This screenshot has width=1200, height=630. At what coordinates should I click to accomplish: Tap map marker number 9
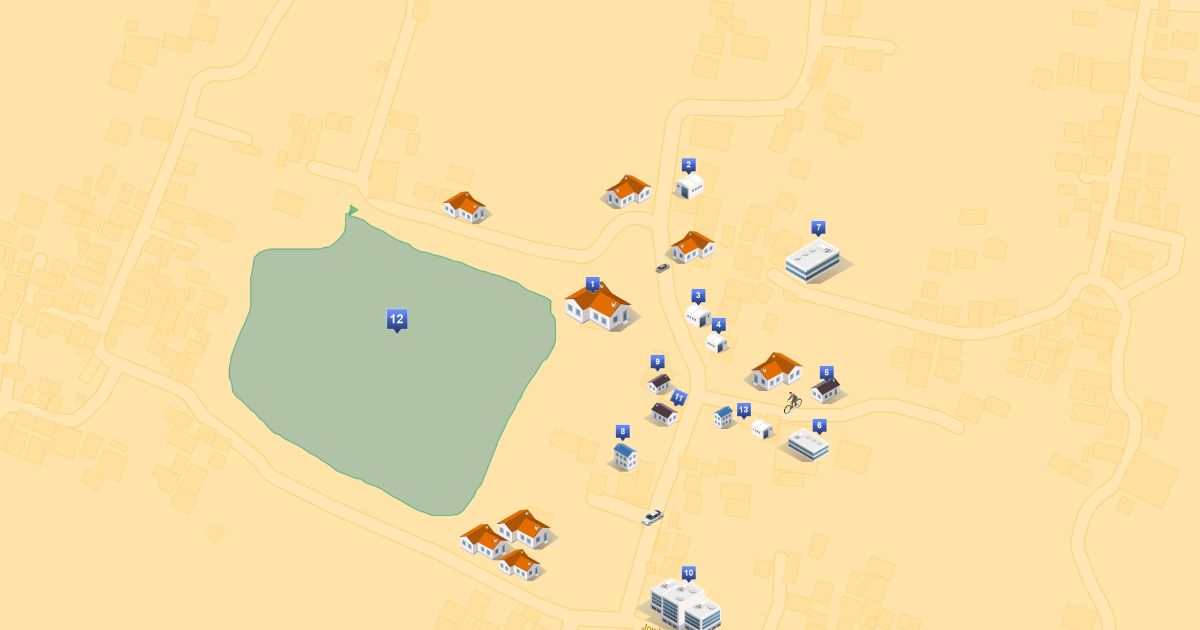[657, 362]
